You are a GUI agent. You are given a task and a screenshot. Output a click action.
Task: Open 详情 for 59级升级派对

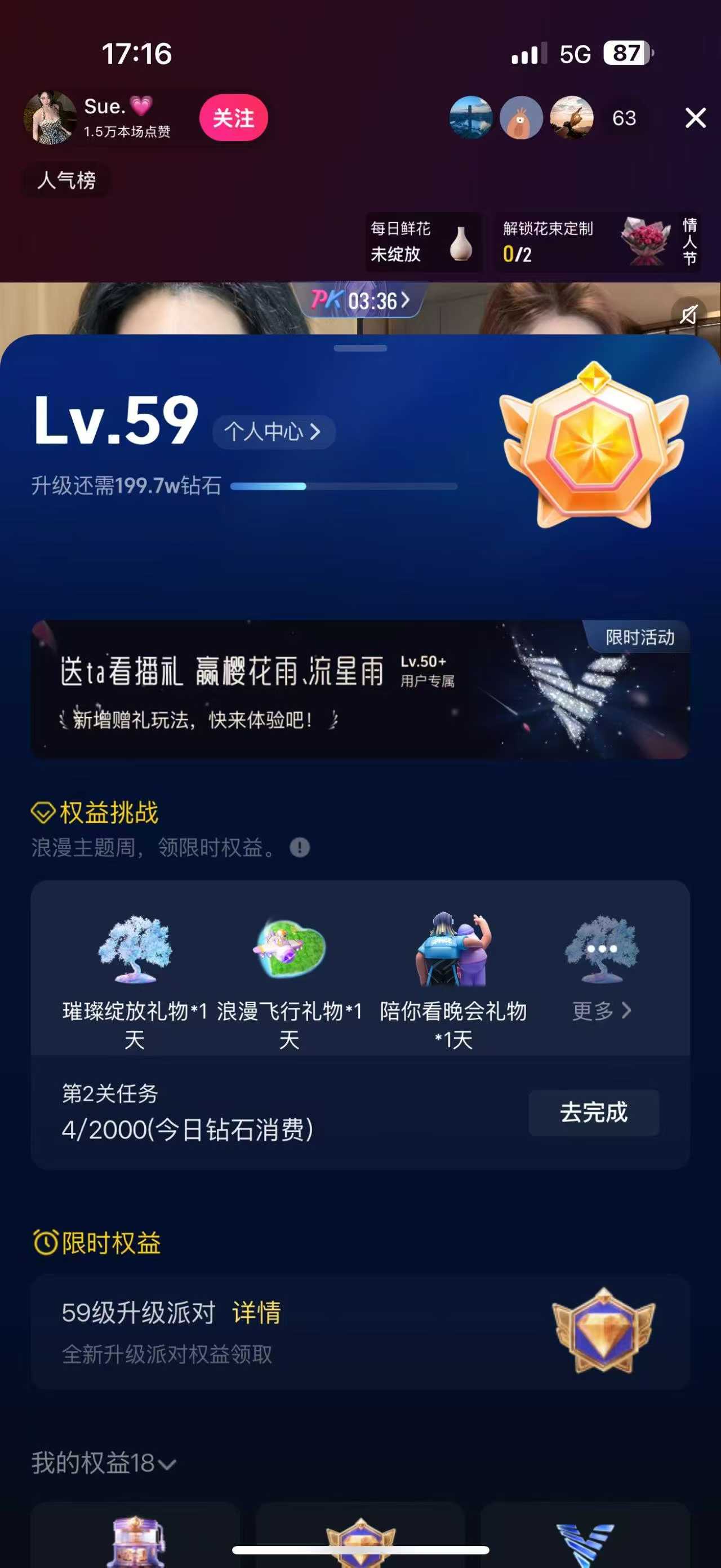(256, 1313)
